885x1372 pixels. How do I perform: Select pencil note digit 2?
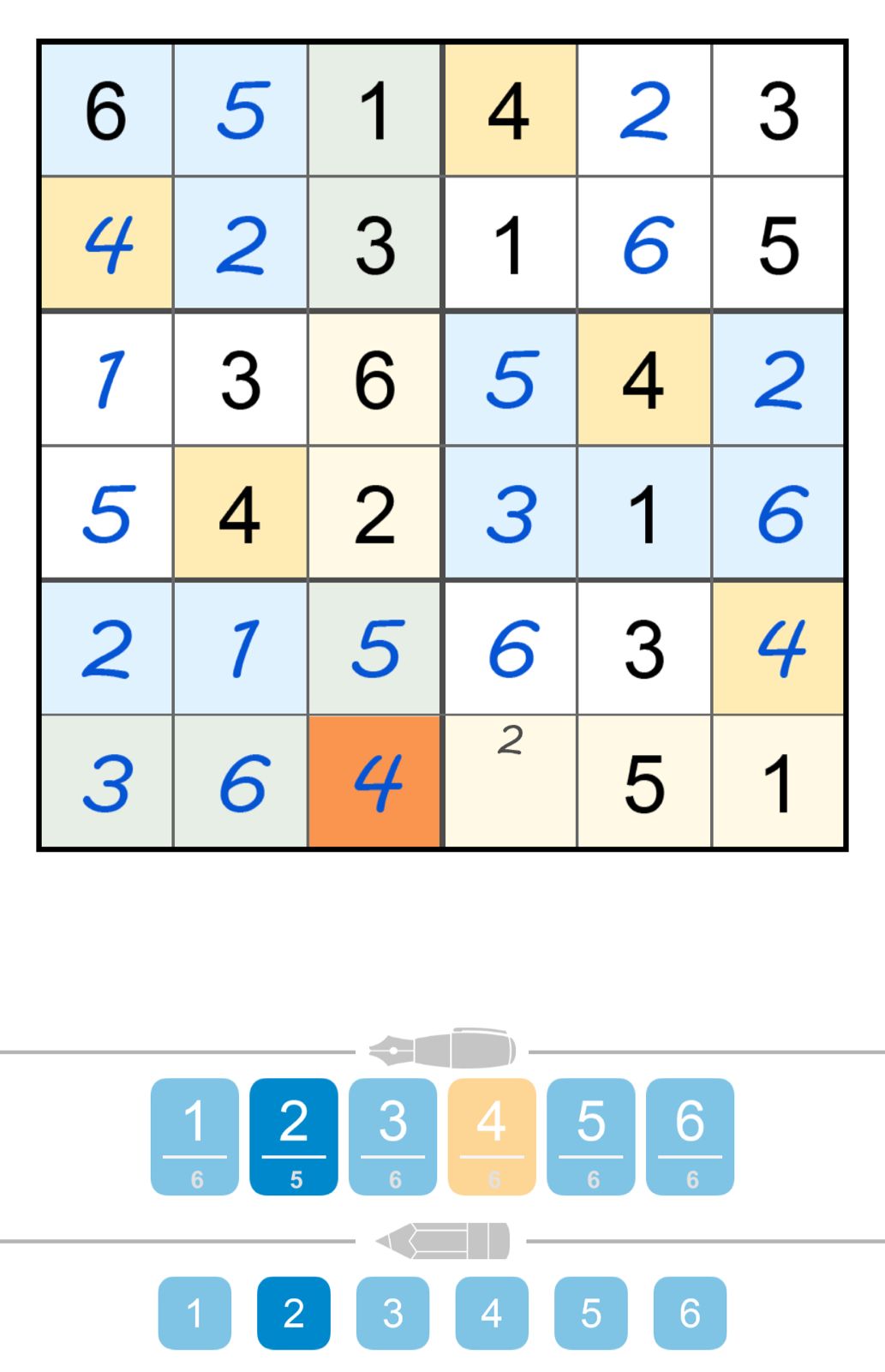(x=294, y=1312)
